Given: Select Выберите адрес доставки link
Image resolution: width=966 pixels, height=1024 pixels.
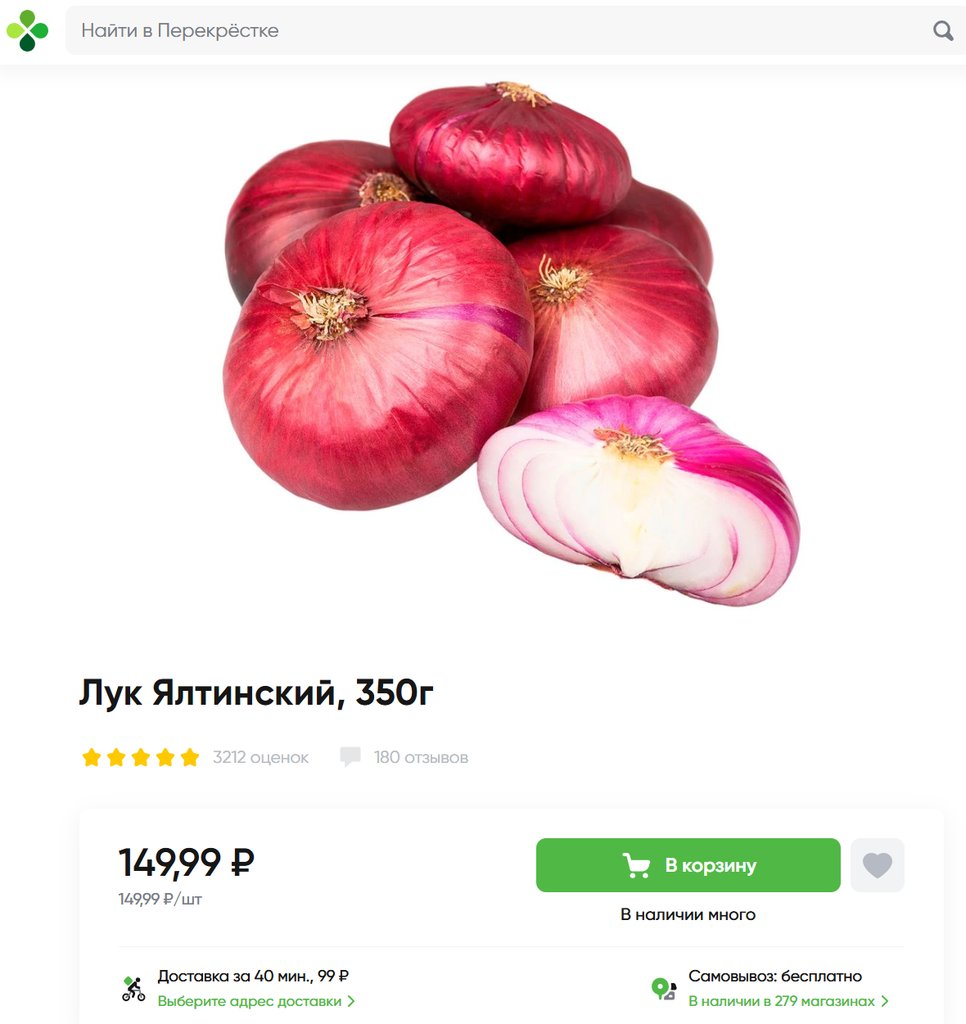Looking at the screenshot, I should 256,1001.
